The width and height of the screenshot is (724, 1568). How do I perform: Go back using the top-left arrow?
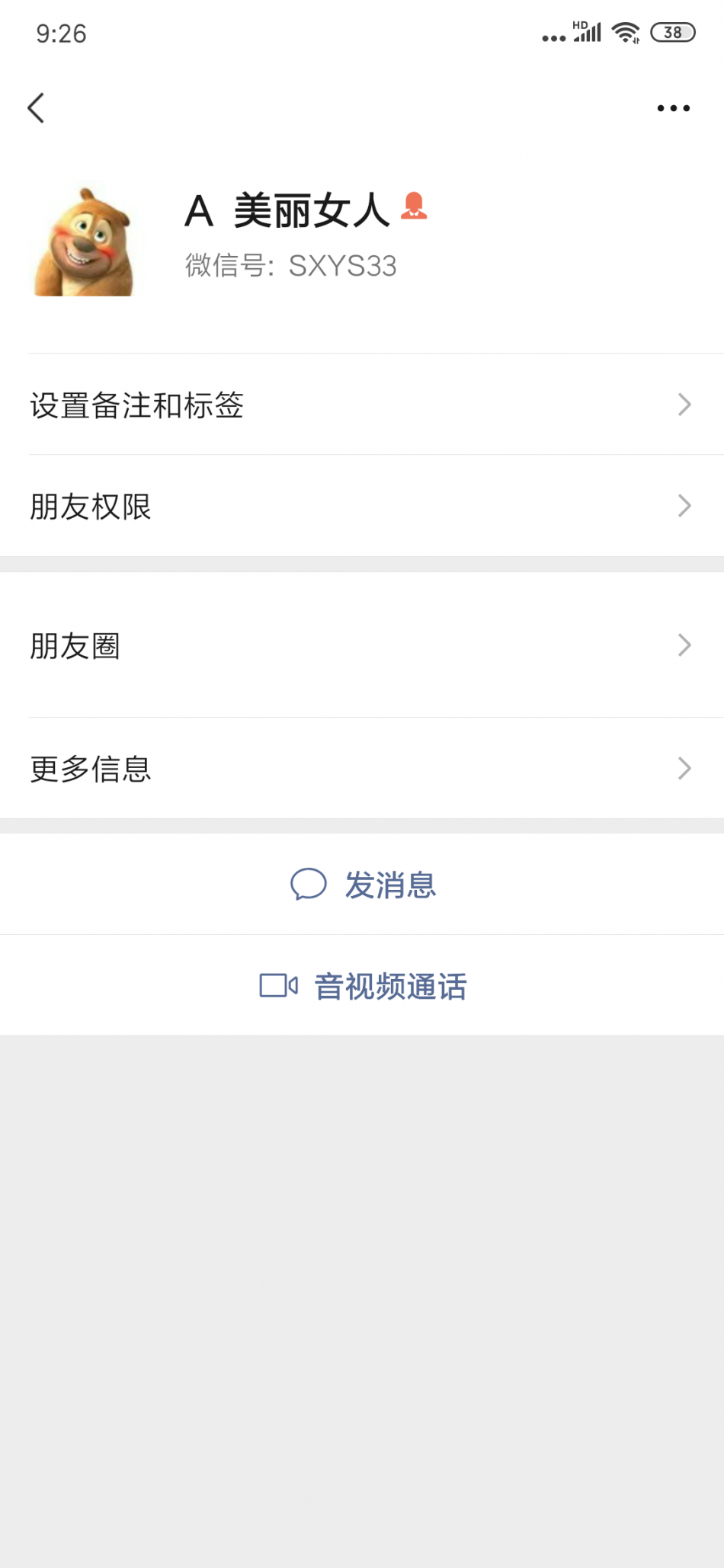pyautogui.click(x=36, y=108)
